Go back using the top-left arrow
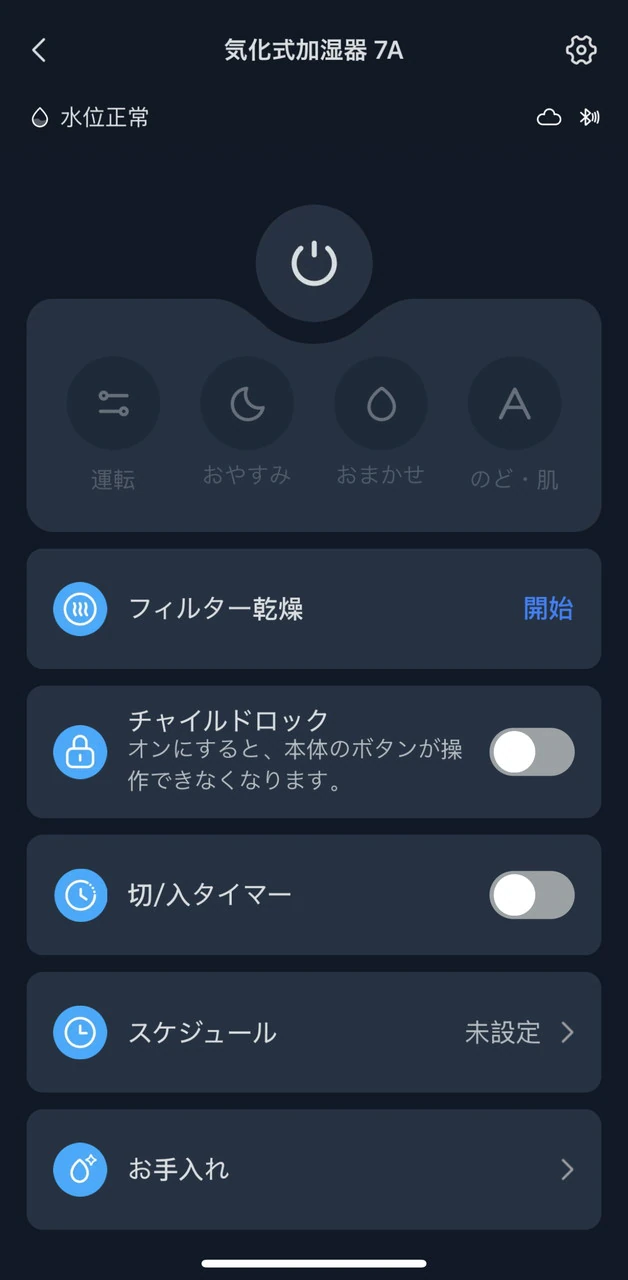 (39, 50)
